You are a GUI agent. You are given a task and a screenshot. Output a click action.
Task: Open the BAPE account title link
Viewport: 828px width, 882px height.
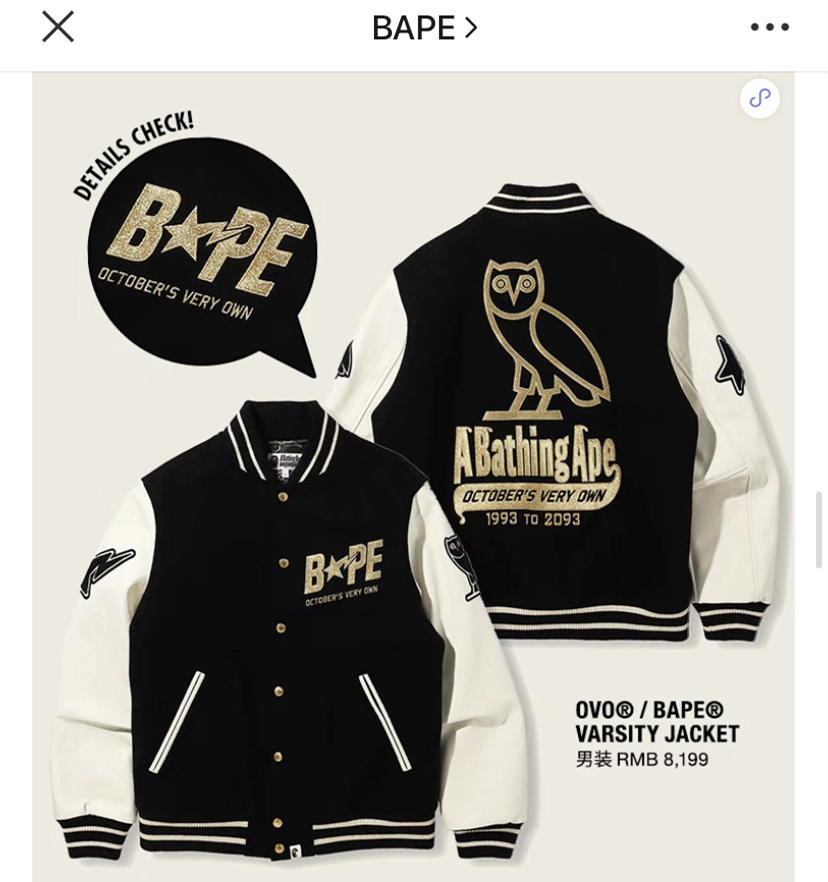click(x=424, y=28)
